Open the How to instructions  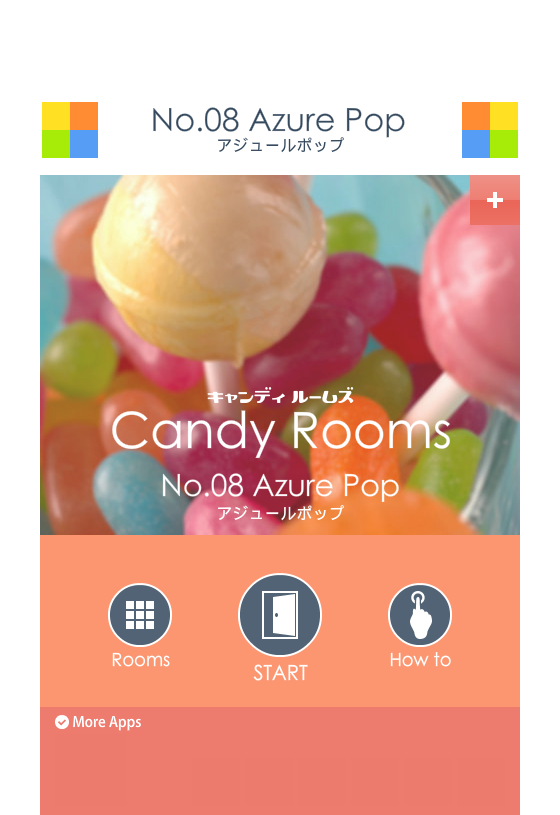[x=420, y=615]
